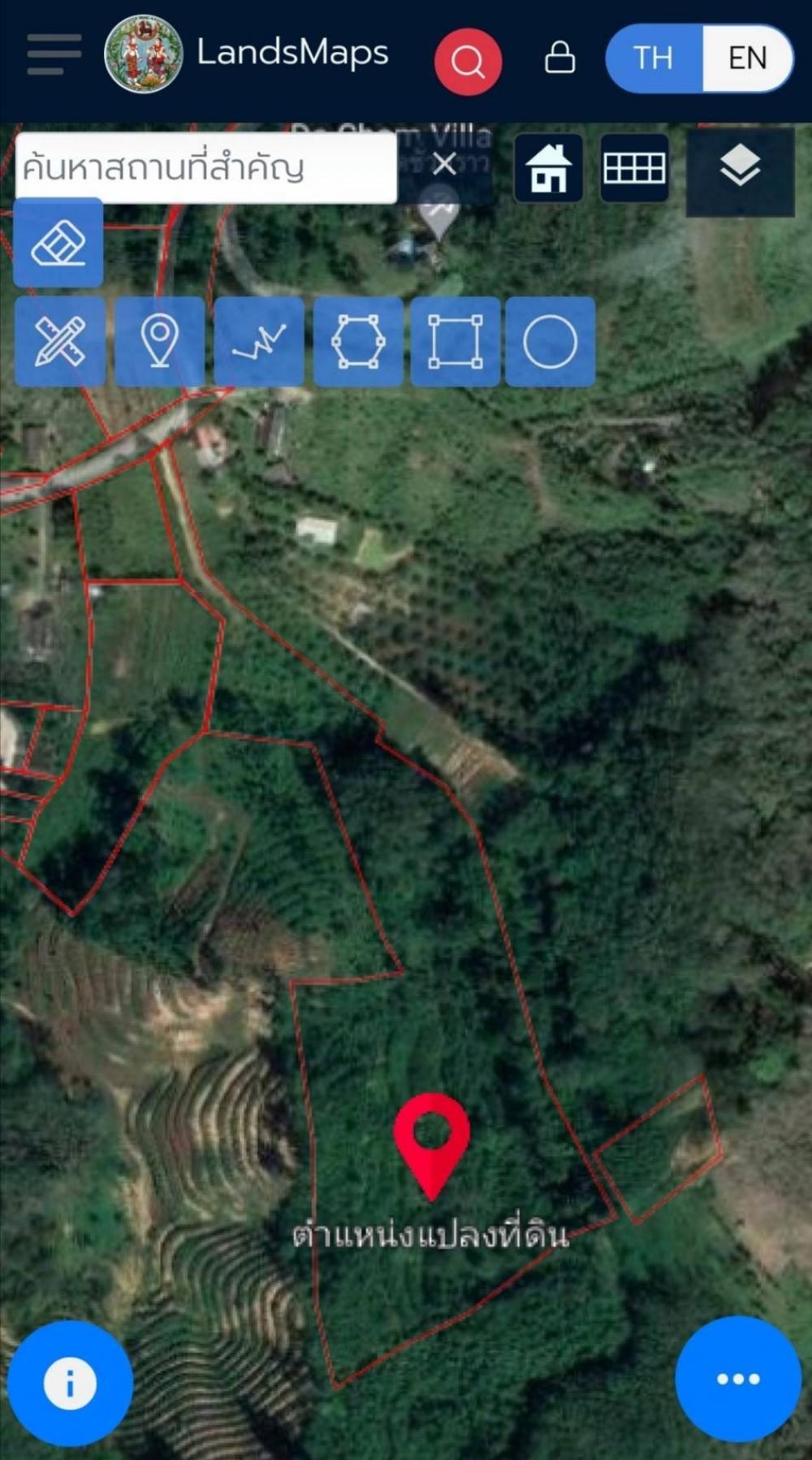Open the hamburger menu

[x=54, y=55]
